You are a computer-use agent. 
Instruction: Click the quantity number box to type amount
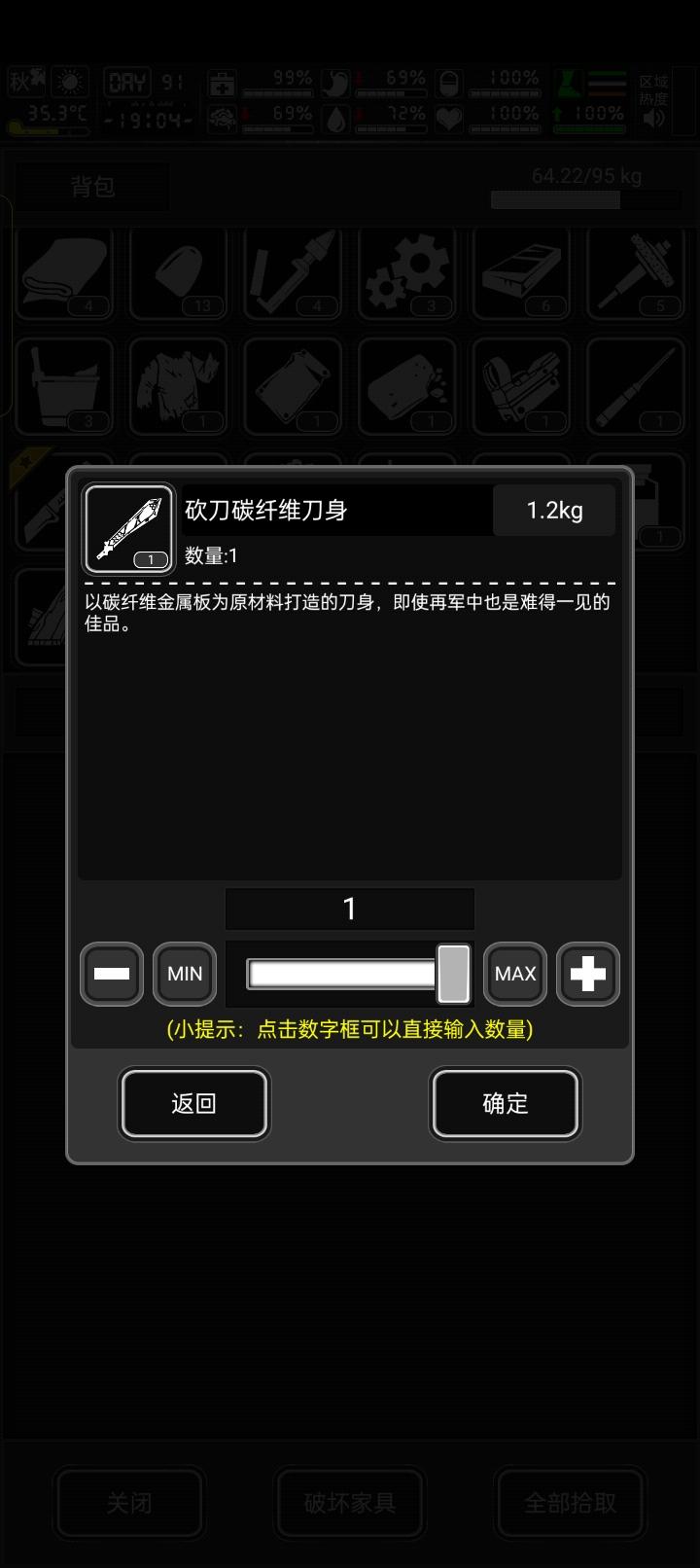click(x=349, y=909)
